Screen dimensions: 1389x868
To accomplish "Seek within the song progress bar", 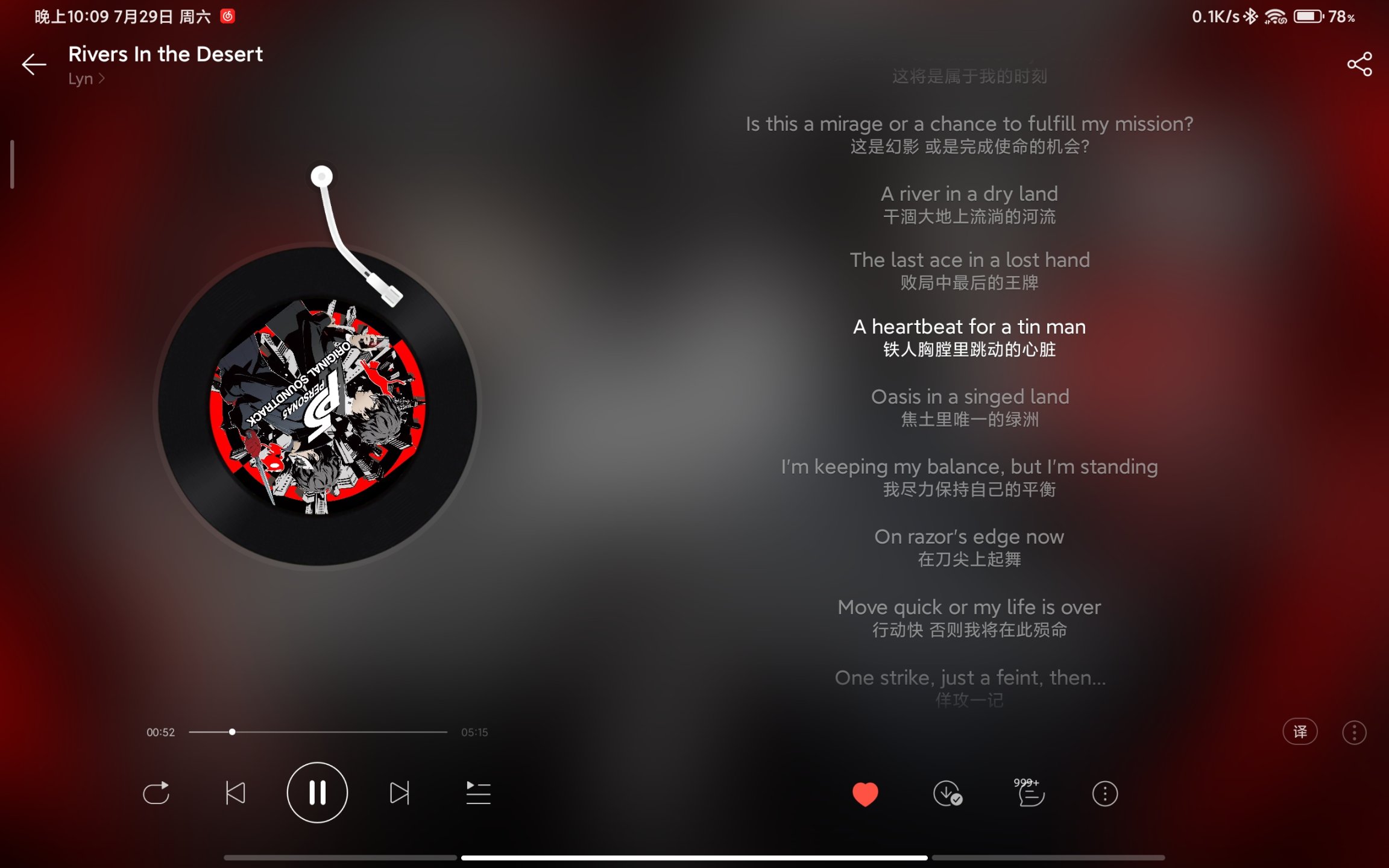I will (318, 732).
